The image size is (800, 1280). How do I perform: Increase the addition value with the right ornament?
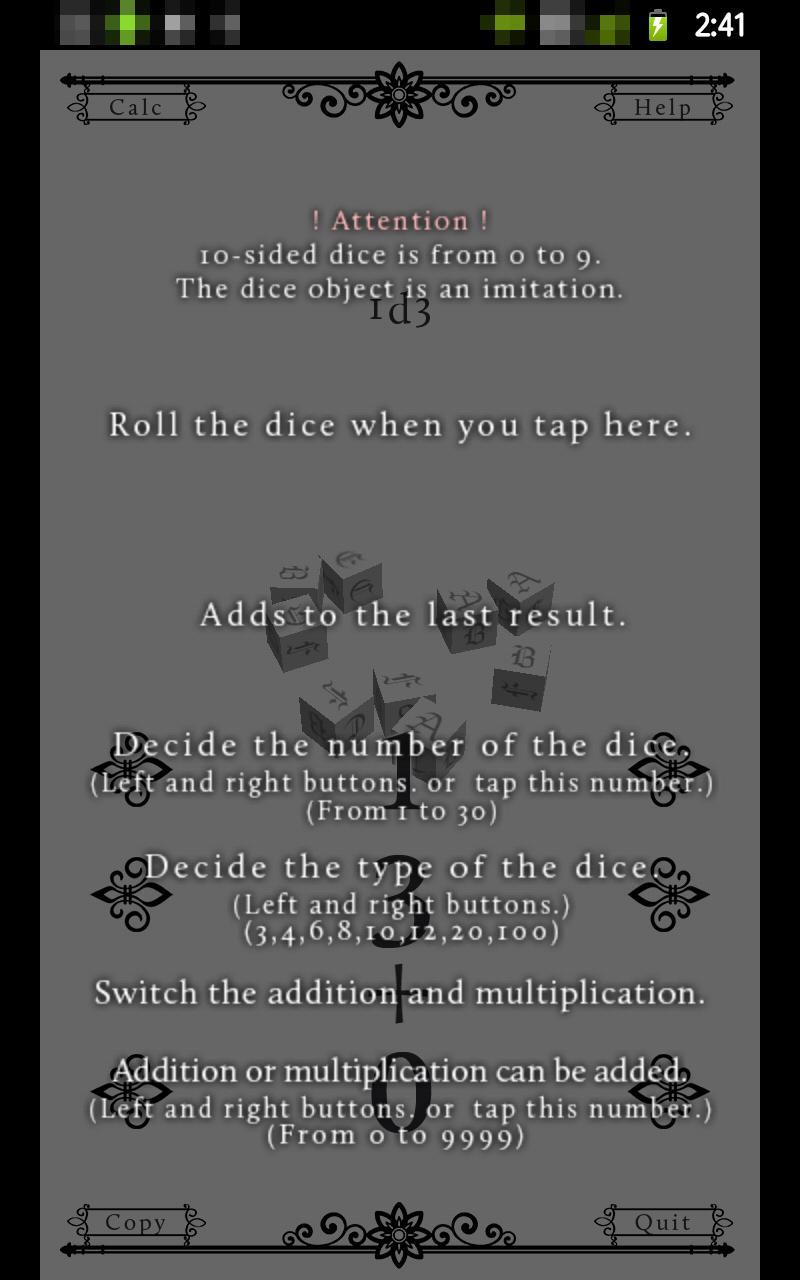(669, 1091)
